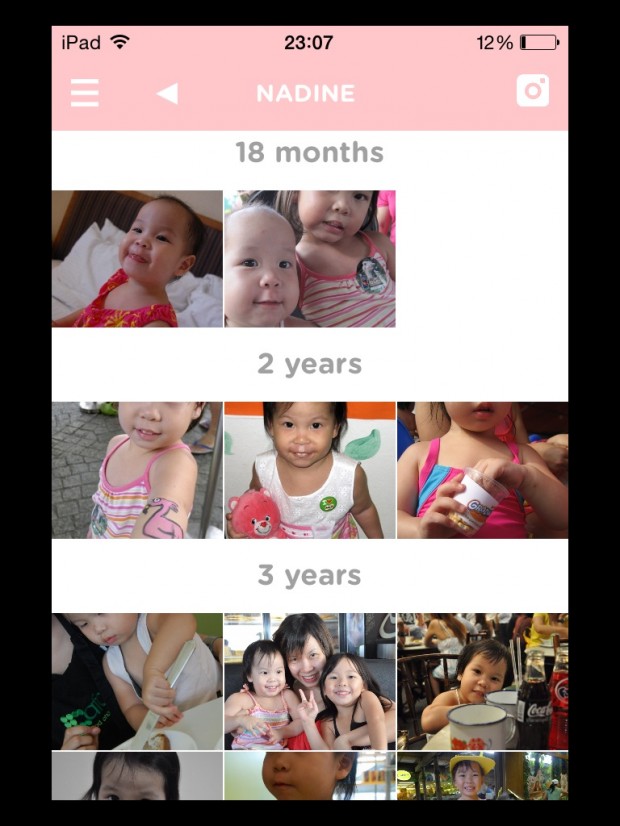Screen dimensions: 620x826
Task: Open photo with pink teddy bear
Action: tap(310, 470)
